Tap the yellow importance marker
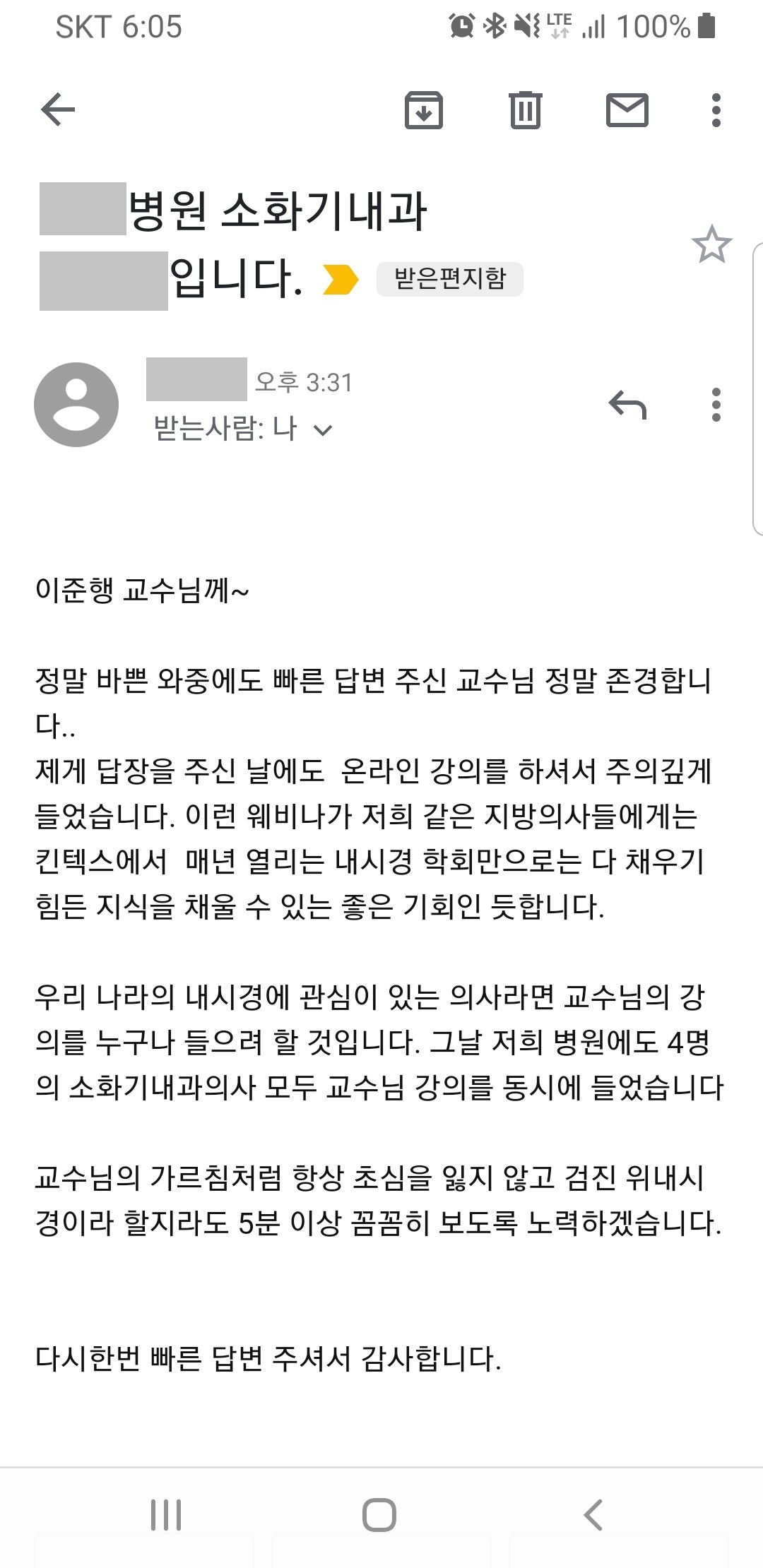This screenshot has height=1568, width=763. [341, 278]
